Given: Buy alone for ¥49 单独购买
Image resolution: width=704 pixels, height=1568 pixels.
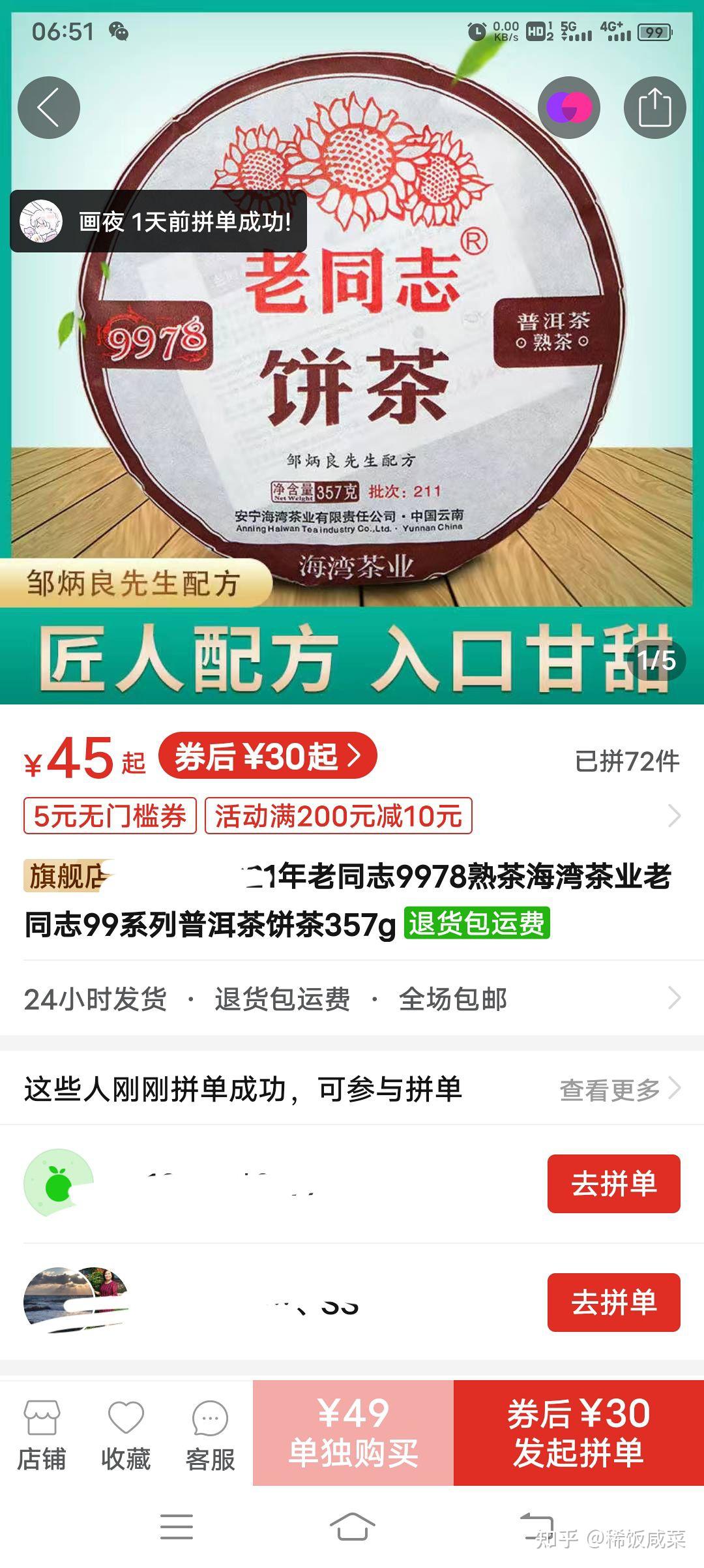Looking at the screenshot, I should coord(353,1432).
